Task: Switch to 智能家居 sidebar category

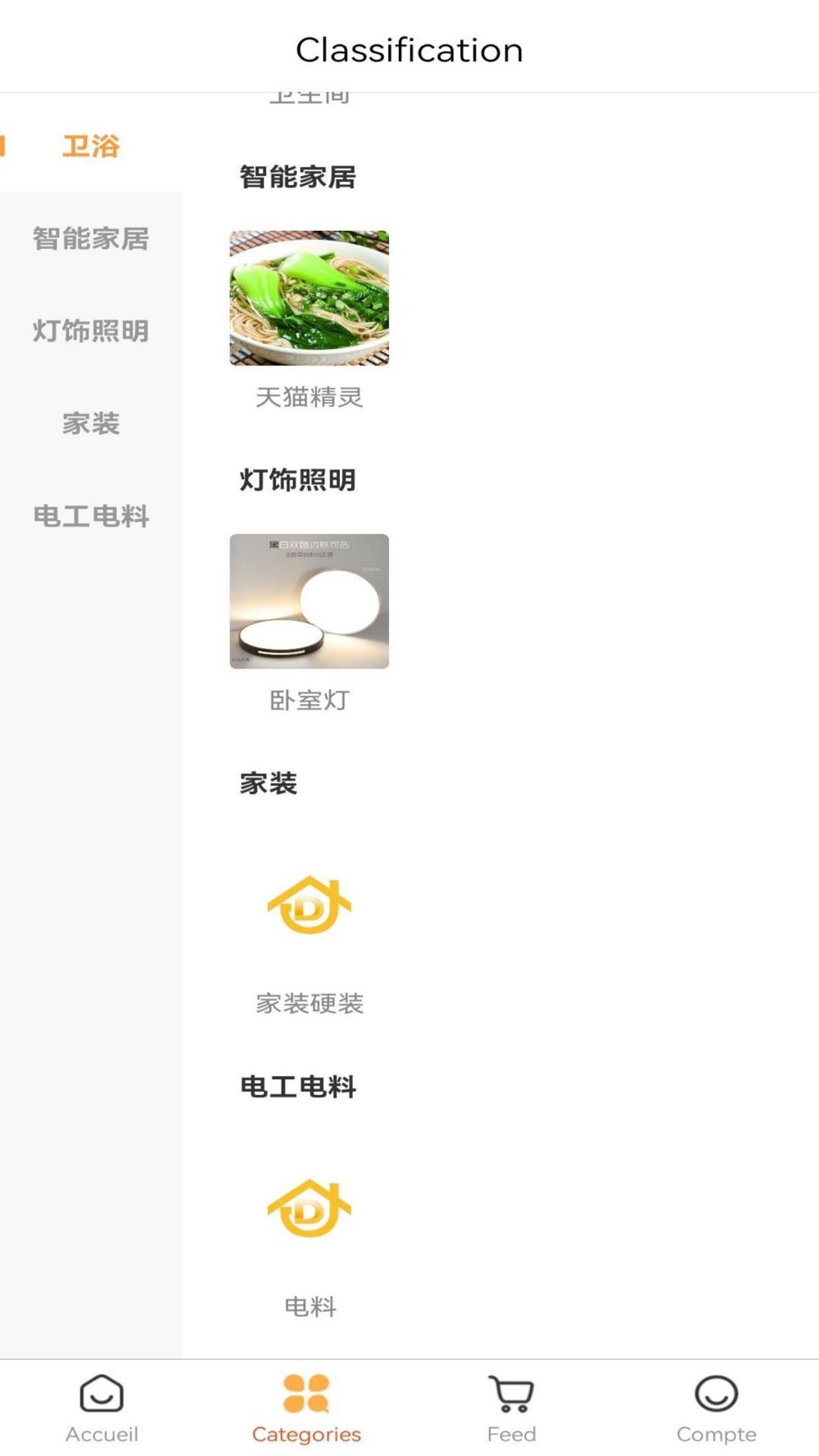Action: click(91, 238)
